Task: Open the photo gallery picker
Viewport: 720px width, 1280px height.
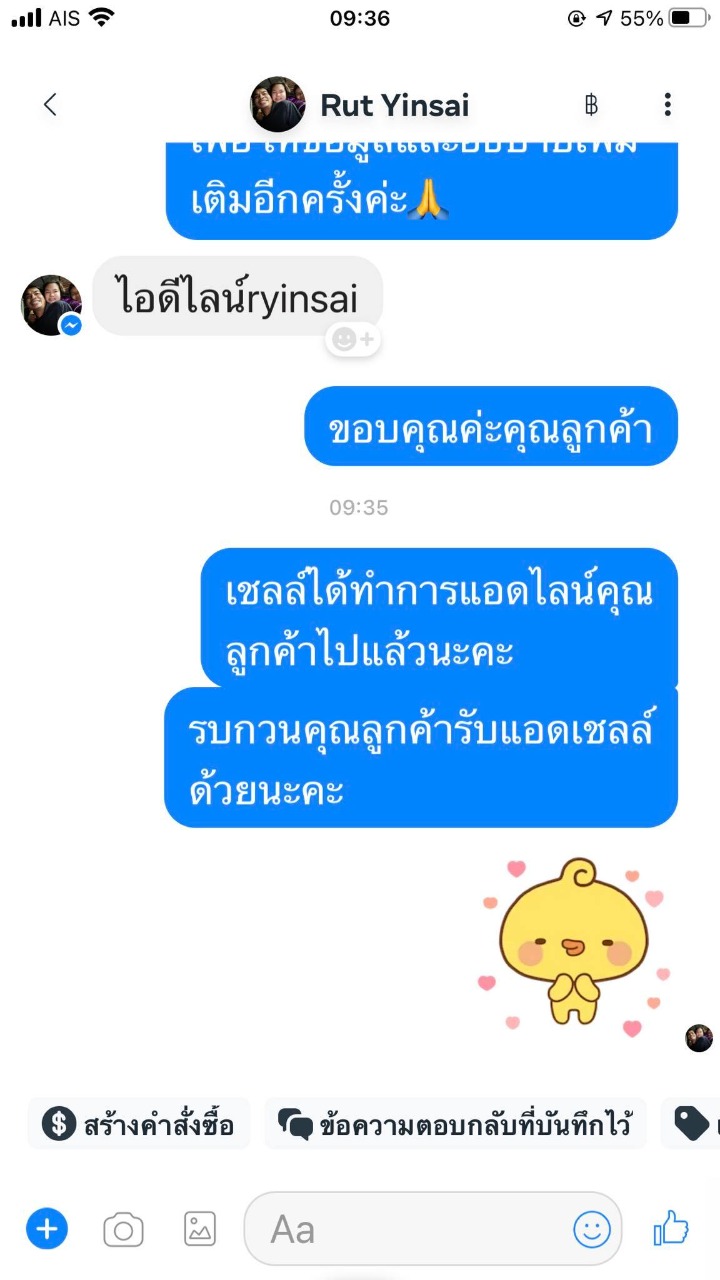Action: point(200,1228)
